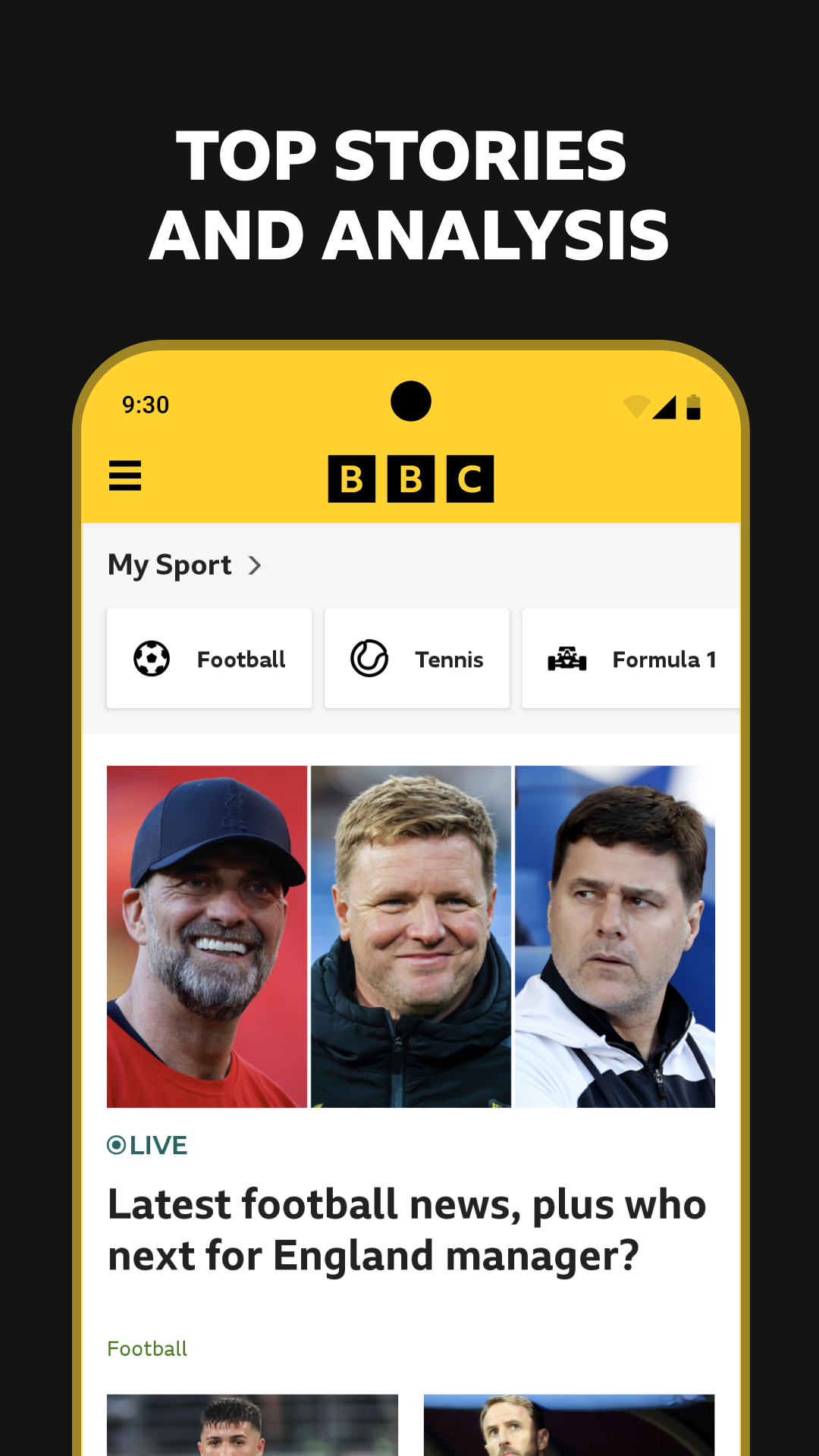The height and width of the screenshot is (1456, 819).
Task: Open the England manager live story
Action: pyautogui.click(x=406, y=1228)
